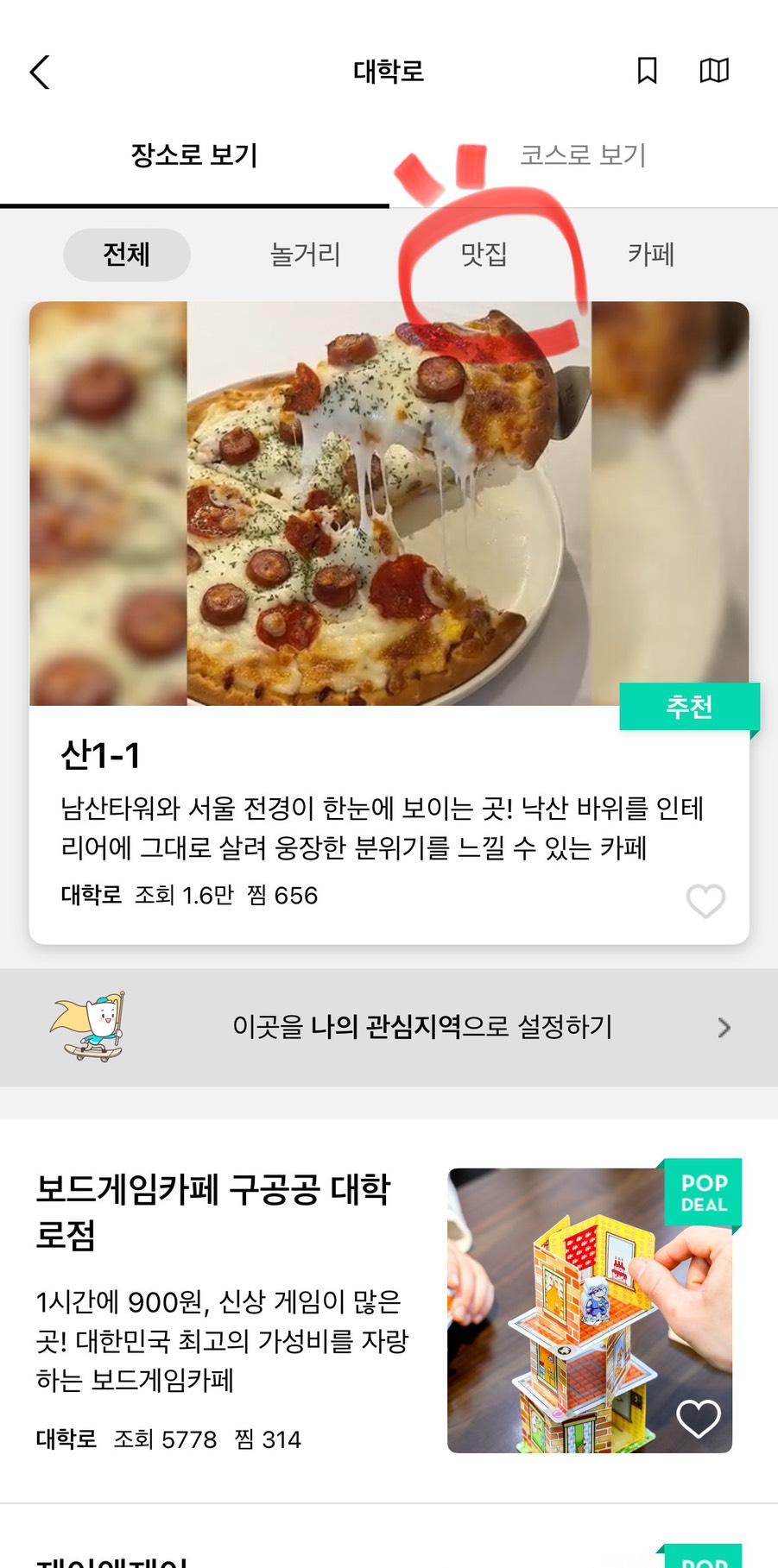Heart the 보드게임카페 구공공 listing
Image resolution: width=778 pixels, height=1568 pixels.
coord(698,1418)
